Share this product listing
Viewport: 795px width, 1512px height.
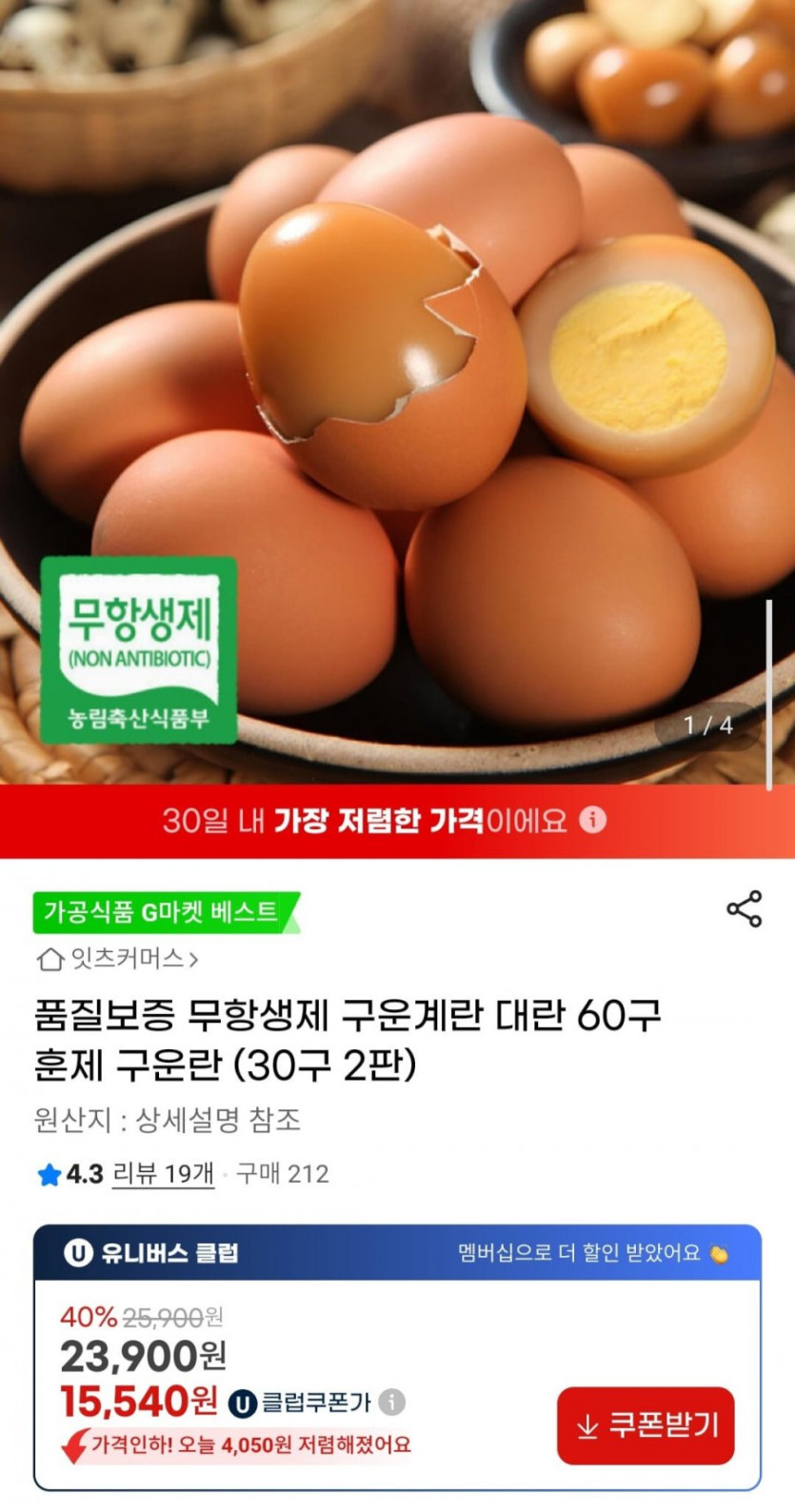tap(745, 909)
